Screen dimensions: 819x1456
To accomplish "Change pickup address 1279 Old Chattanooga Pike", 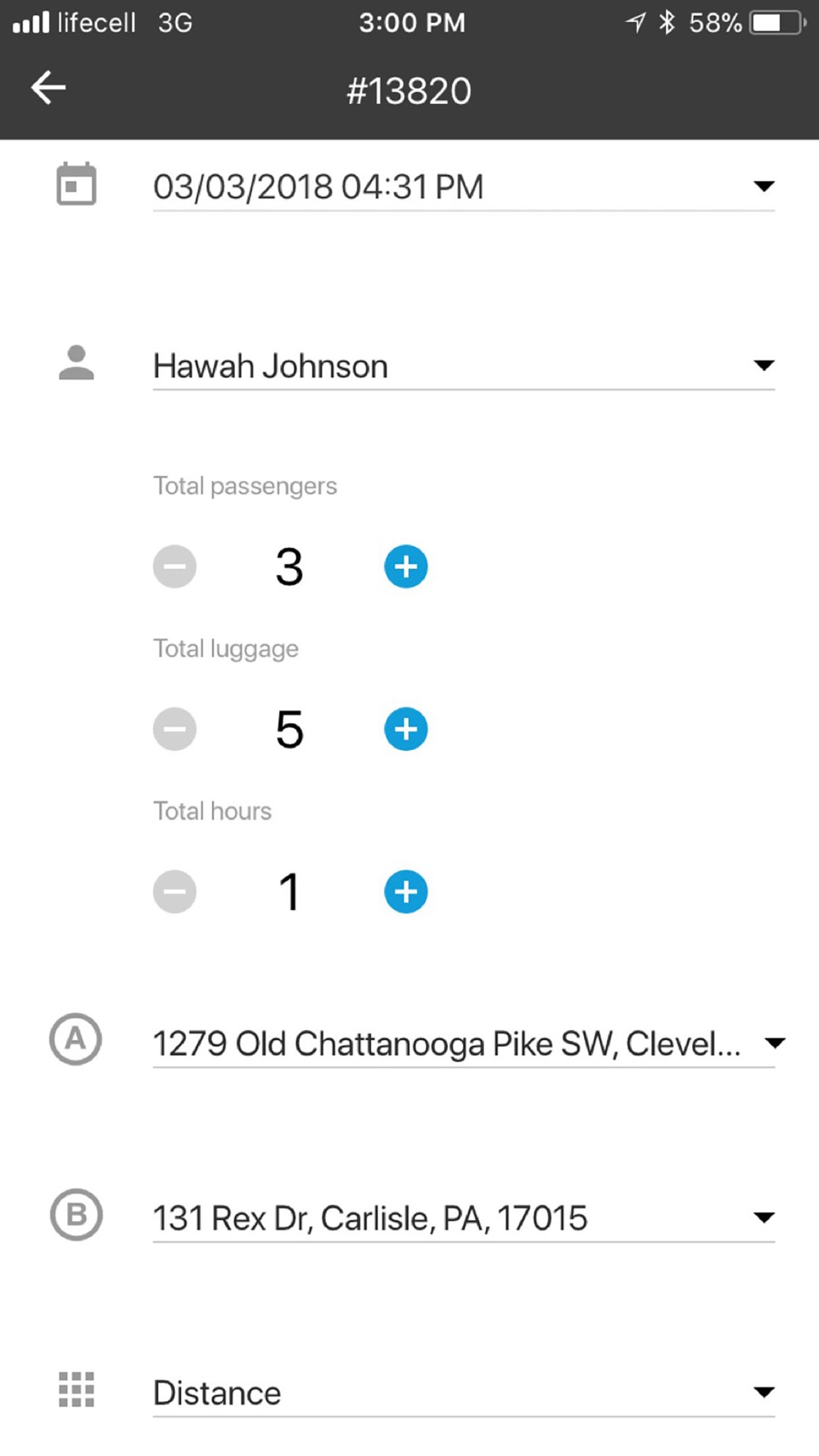I will click(x=468, y=1043).
